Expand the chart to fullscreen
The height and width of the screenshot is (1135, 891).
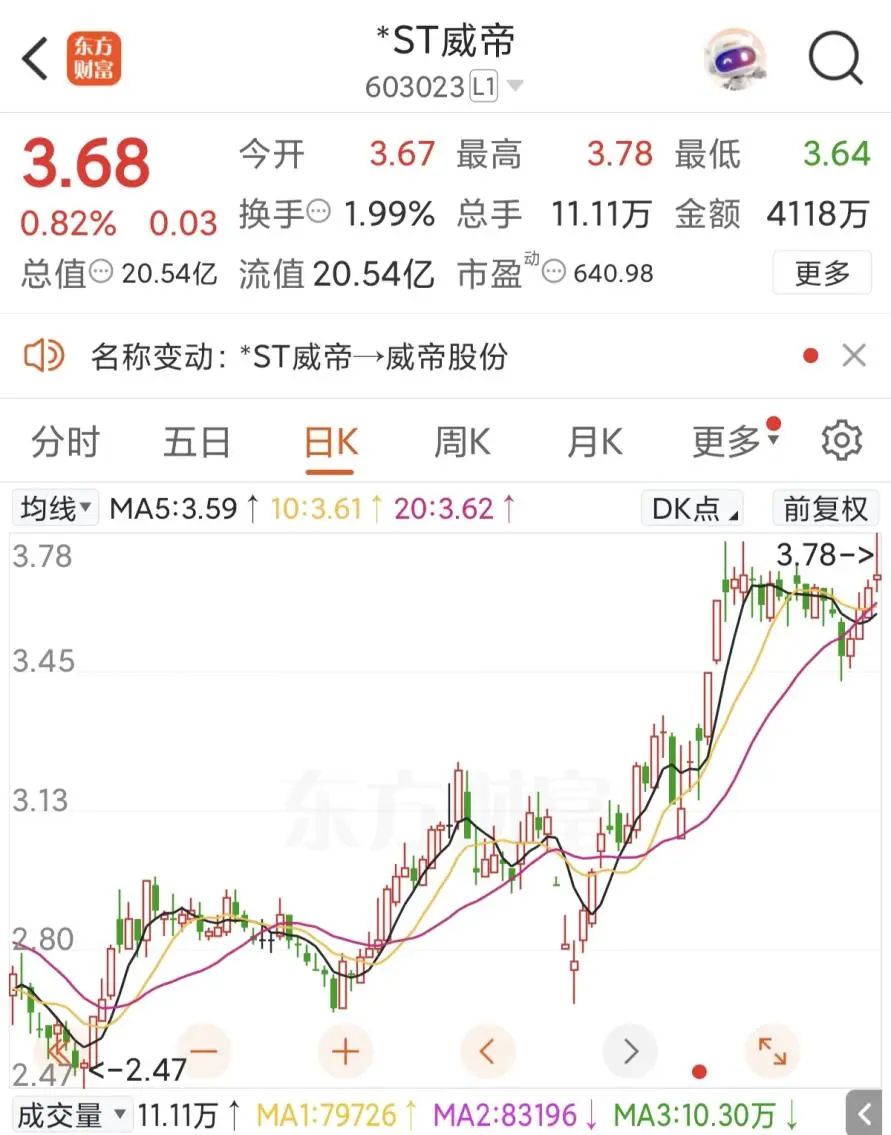tap(771, 1051)
